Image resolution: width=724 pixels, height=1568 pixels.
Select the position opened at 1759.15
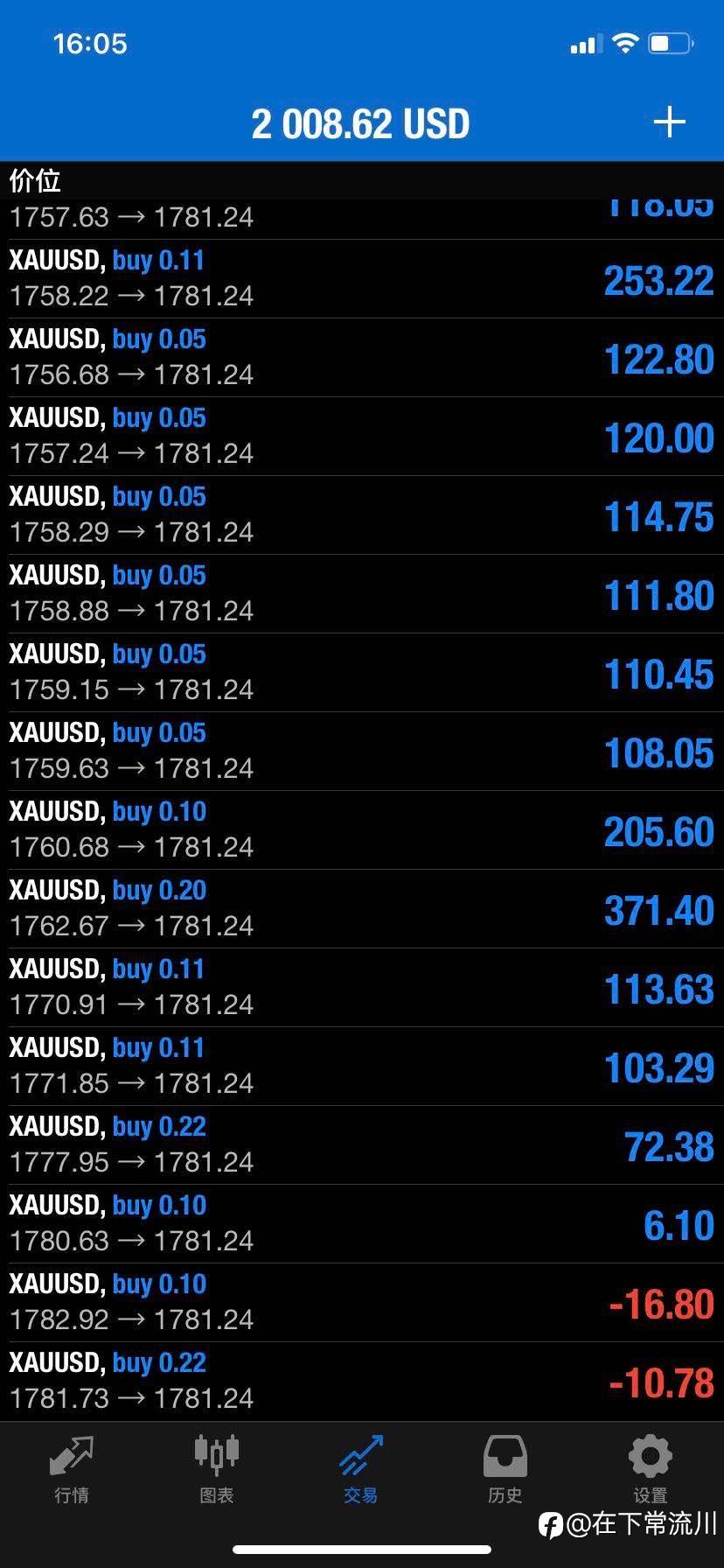click(x=362, y=673)
